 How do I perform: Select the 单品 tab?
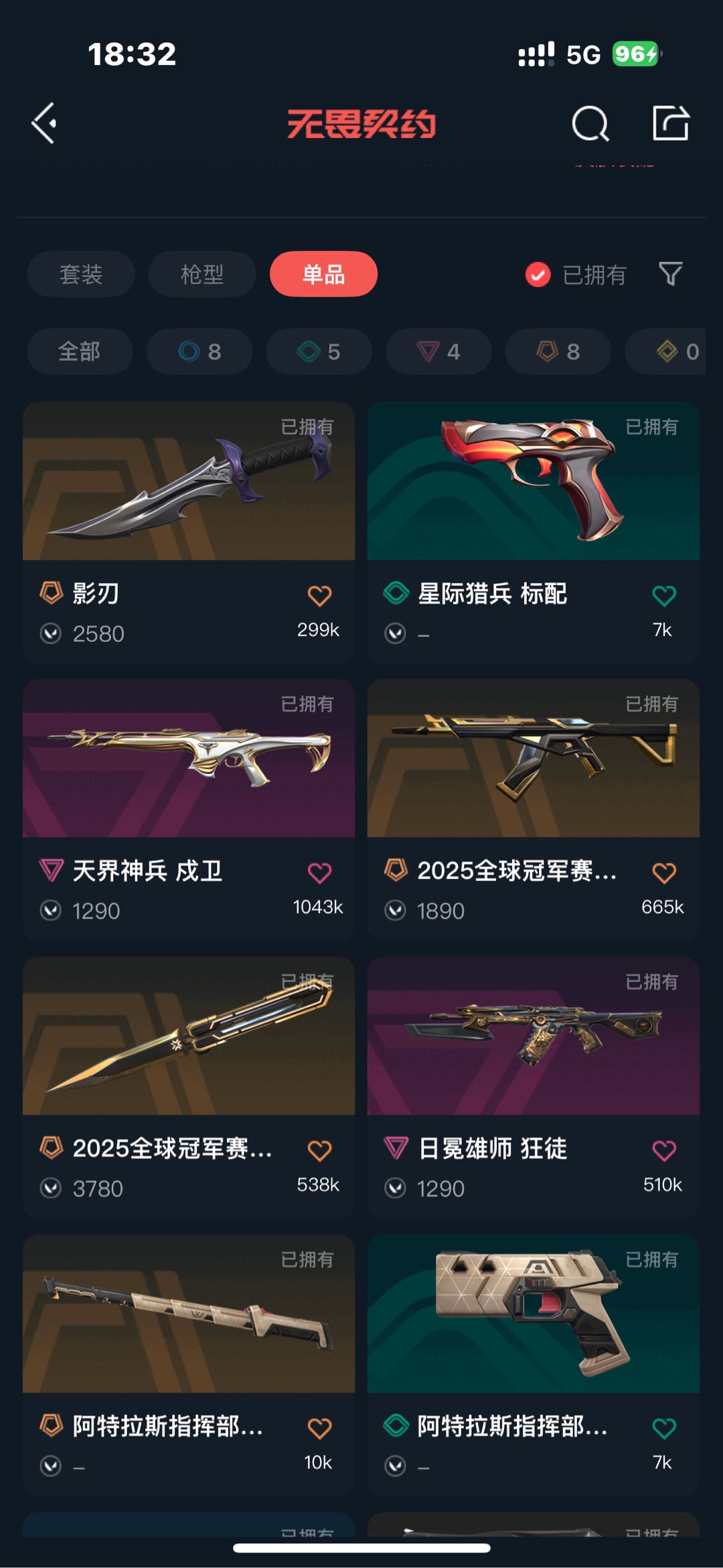(323, 274)
